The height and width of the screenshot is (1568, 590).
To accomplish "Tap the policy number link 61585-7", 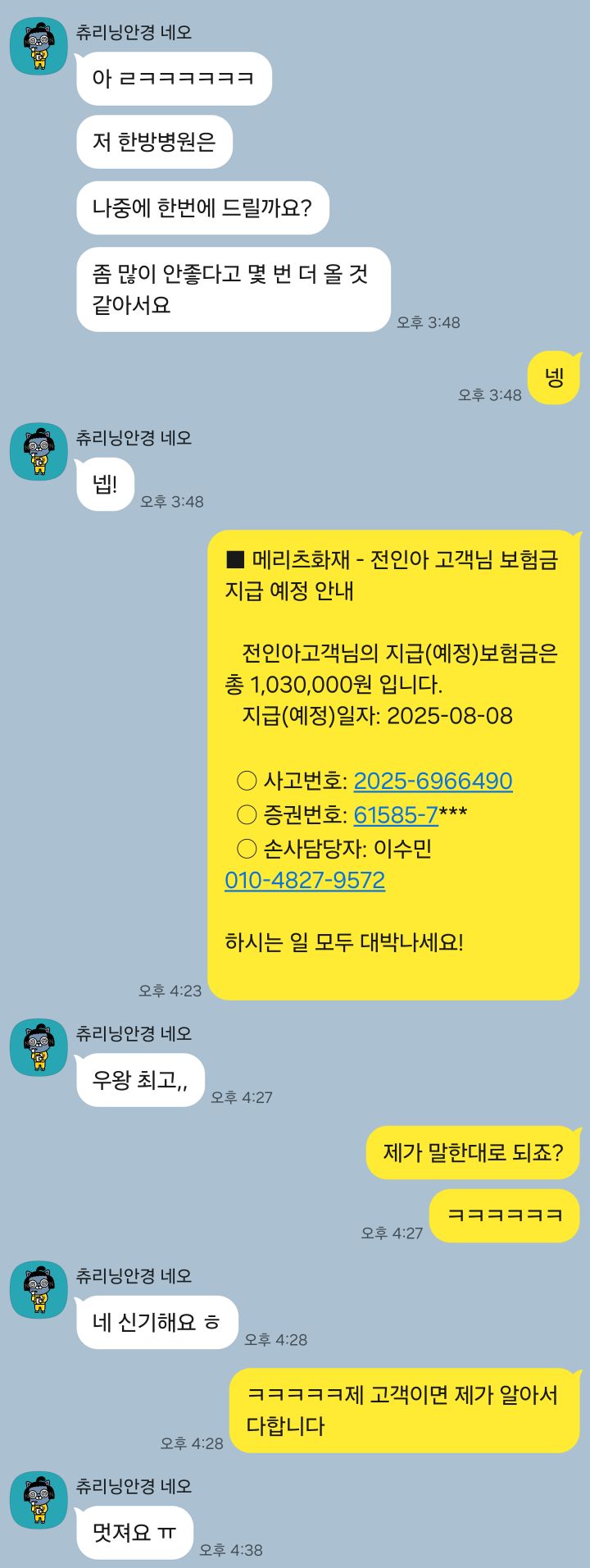I will coord(396,814).
